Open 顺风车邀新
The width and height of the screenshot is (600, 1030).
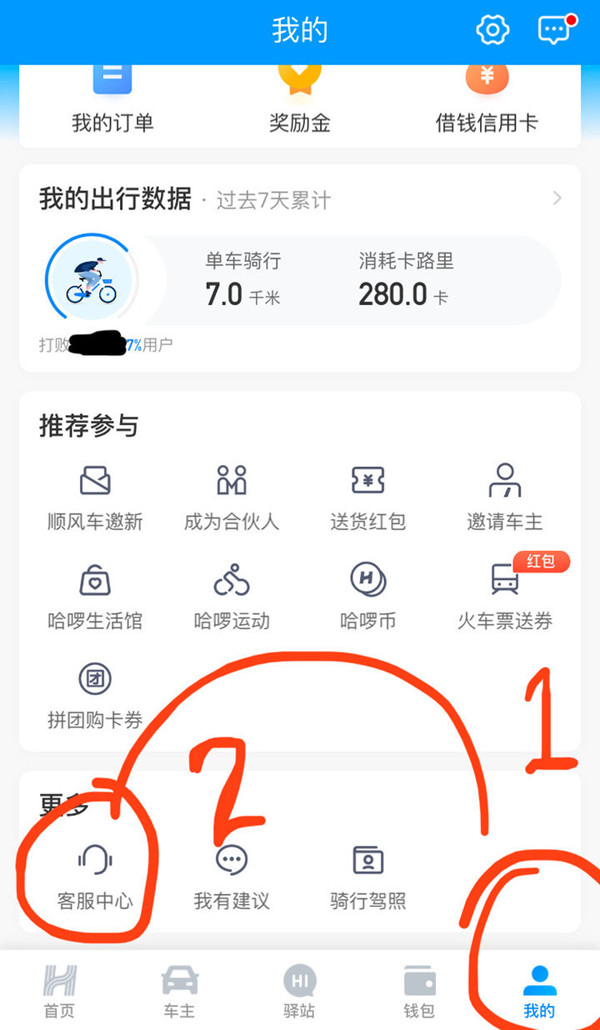(95, 495)
